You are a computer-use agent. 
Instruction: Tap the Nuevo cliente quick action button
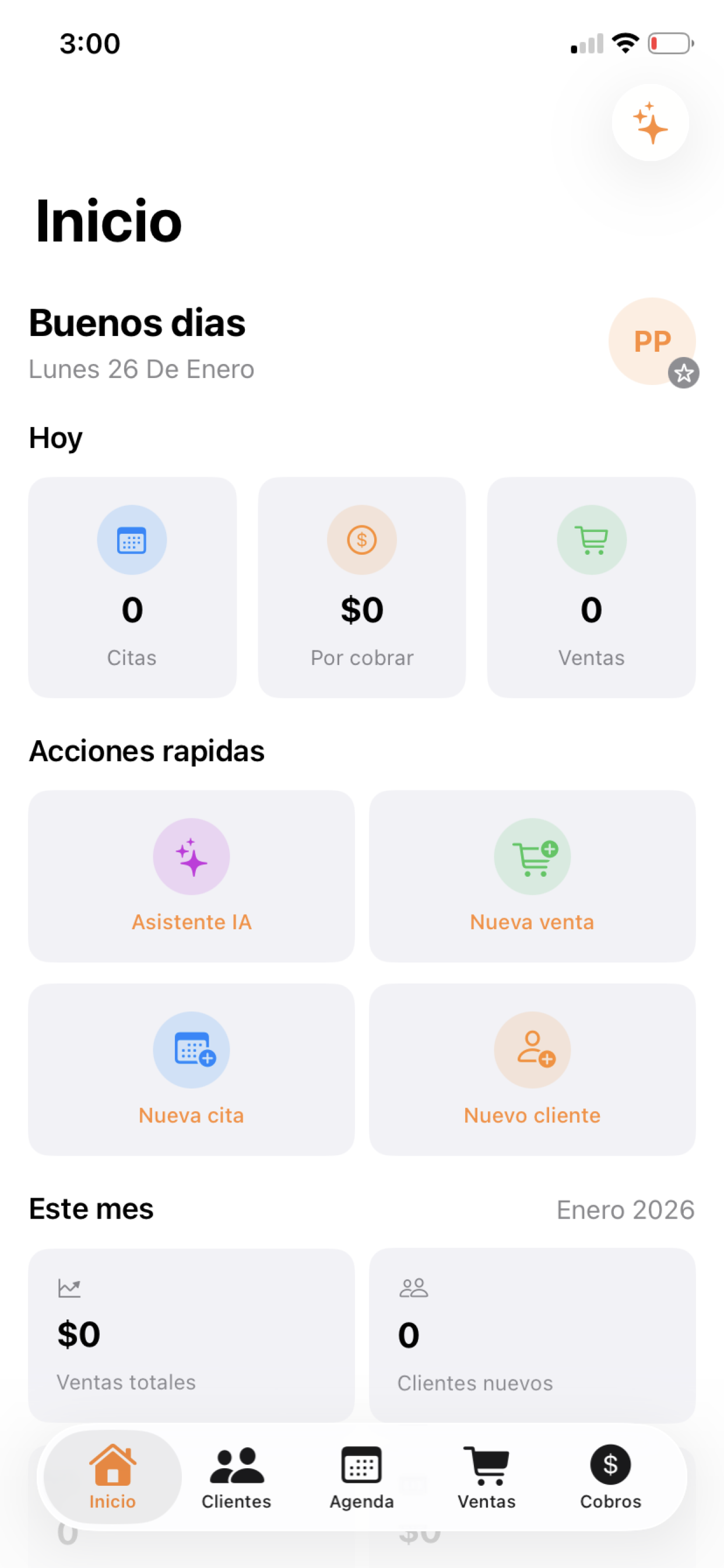532,1069
